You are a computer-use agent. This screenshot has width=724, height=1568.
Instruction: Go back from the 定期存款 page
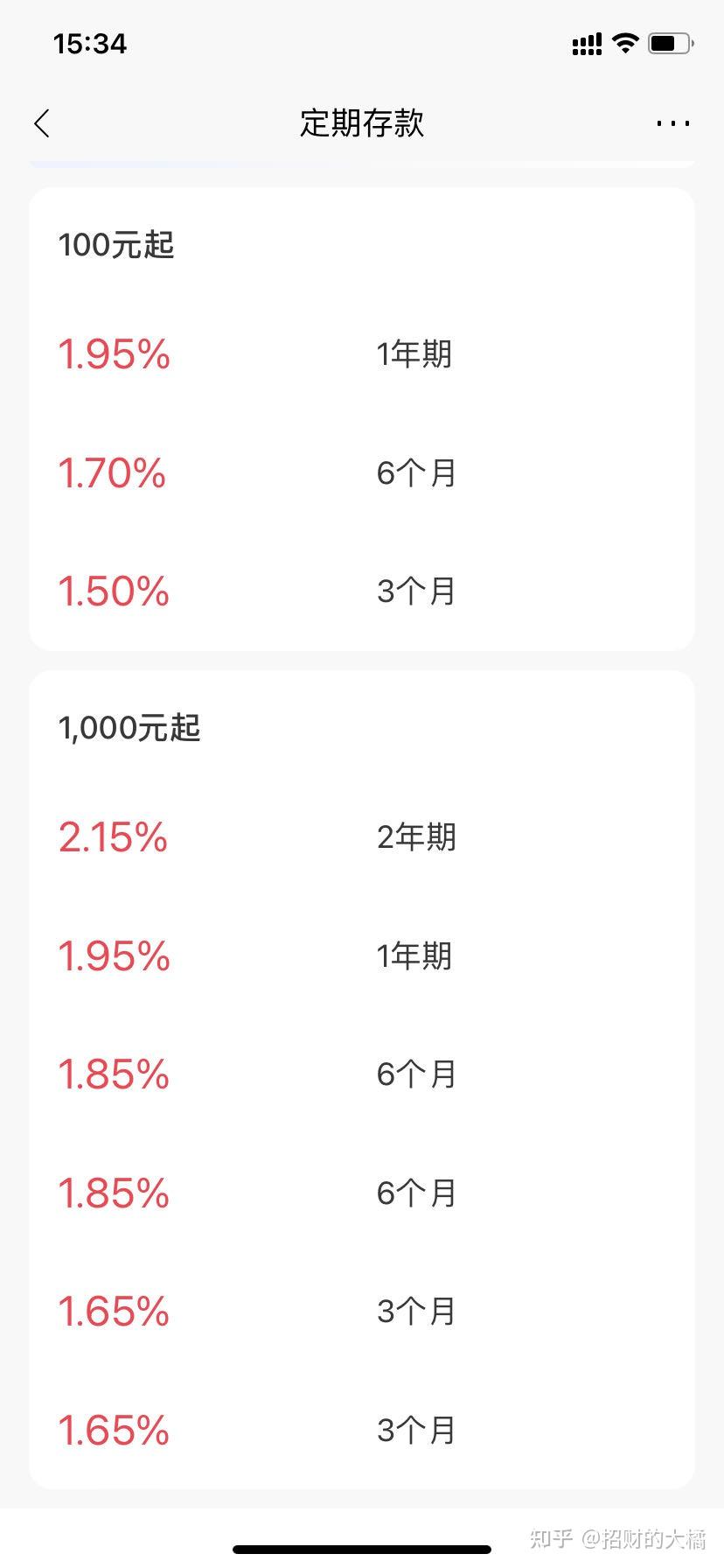coord(42,123)
